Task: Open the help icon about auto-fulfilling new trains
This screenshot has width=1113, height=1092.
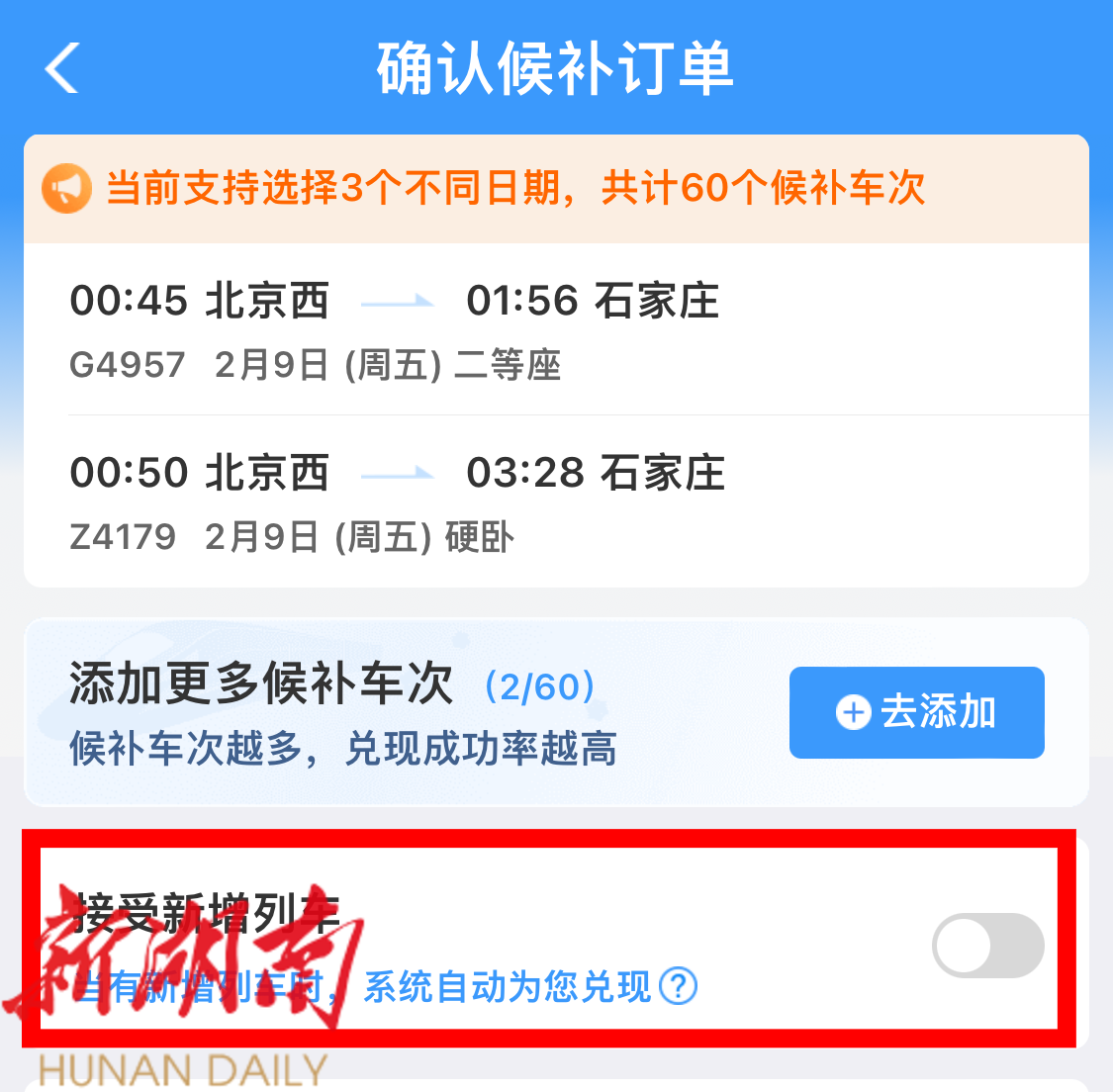Action: 679,986
